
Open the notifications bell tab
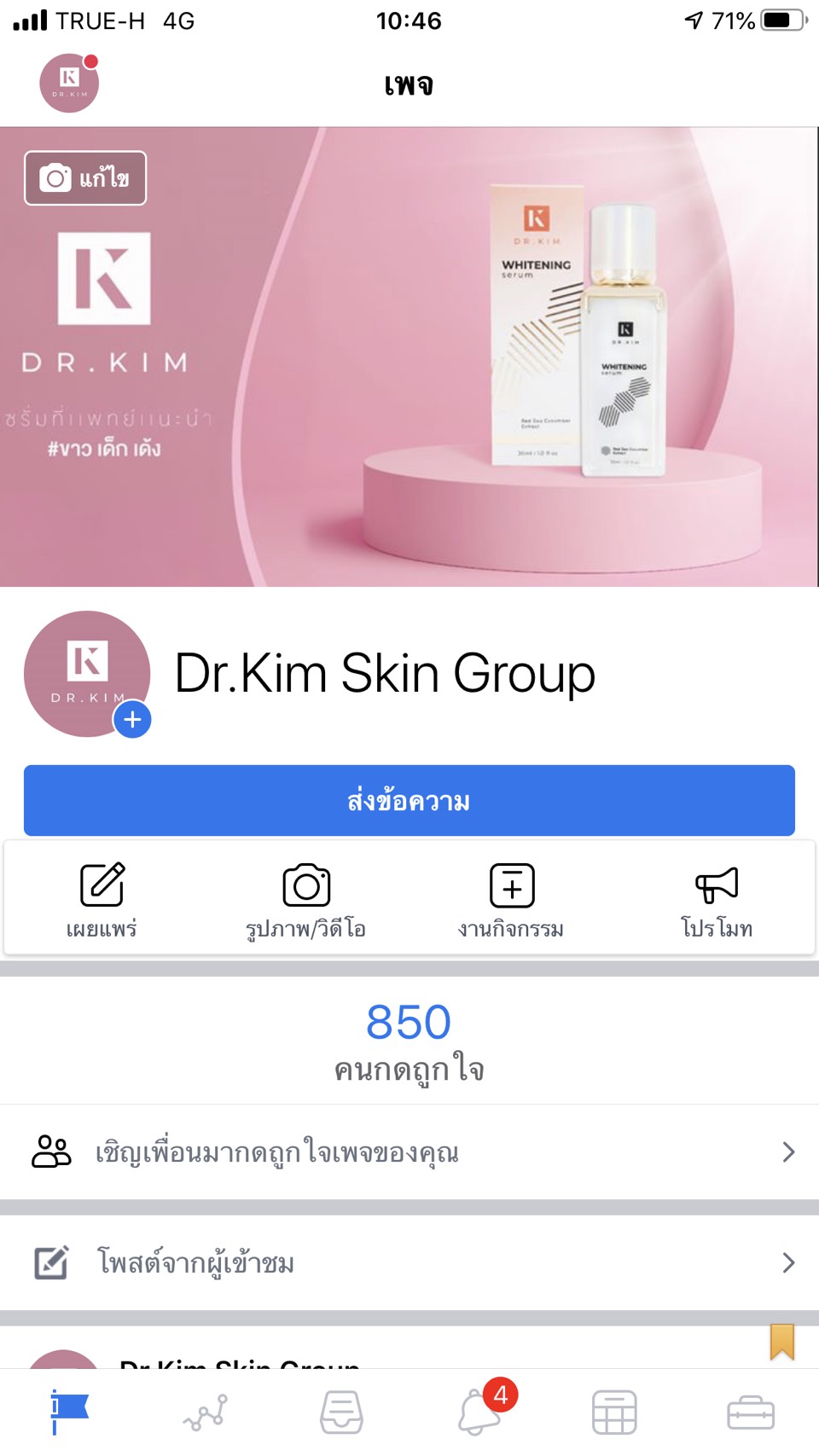tap(479, 1412)
